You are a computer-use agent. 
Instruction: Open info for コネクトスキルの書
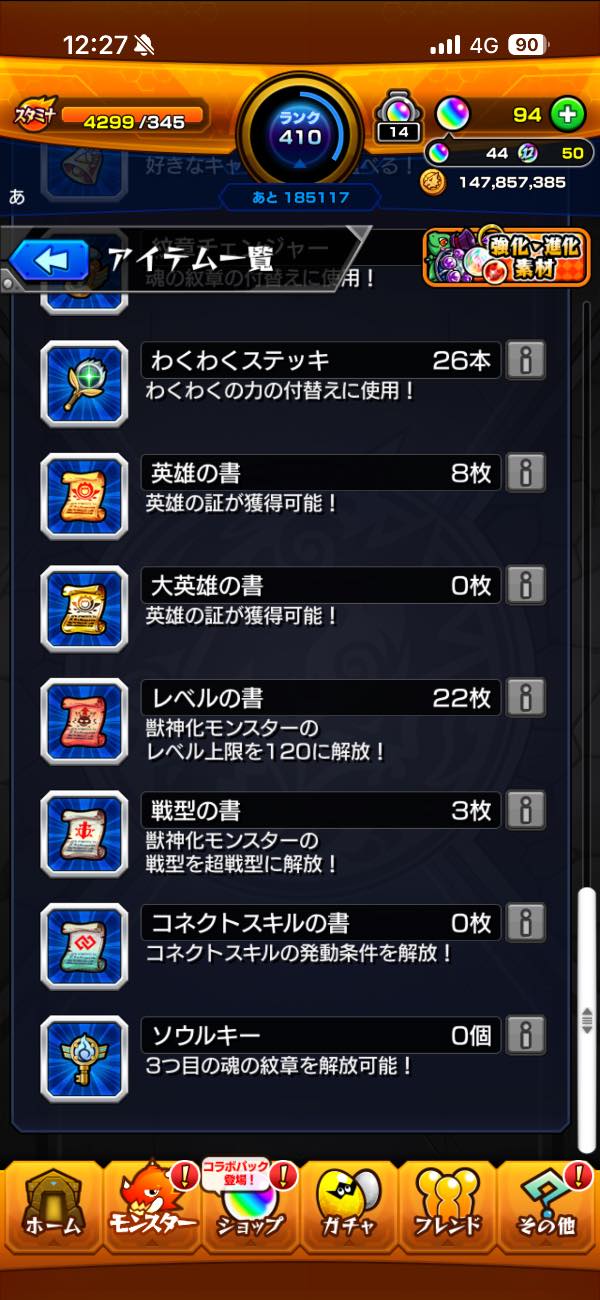pos(525,923)
